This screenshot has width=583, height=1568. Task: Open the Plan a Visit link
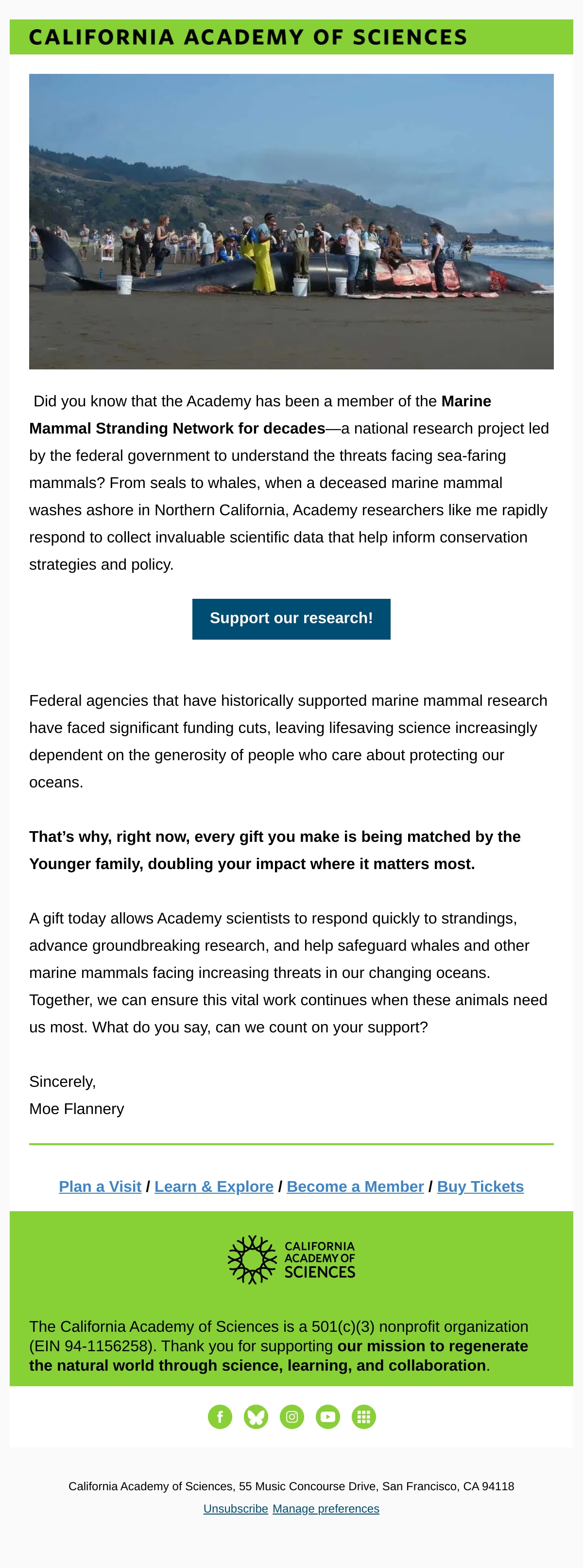[100, 1186]
